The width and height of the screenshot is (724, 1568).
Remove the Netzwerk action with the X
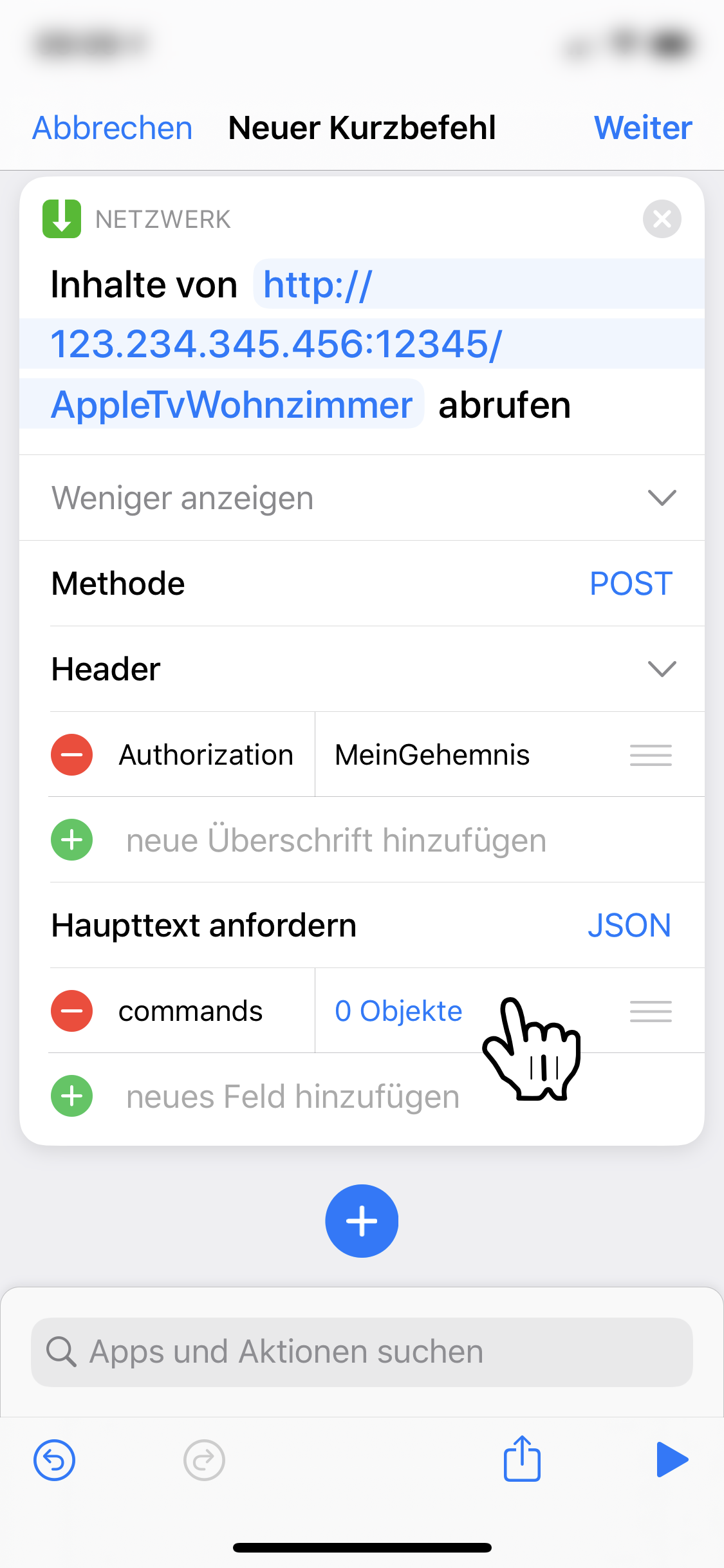(x=662, y=219)
